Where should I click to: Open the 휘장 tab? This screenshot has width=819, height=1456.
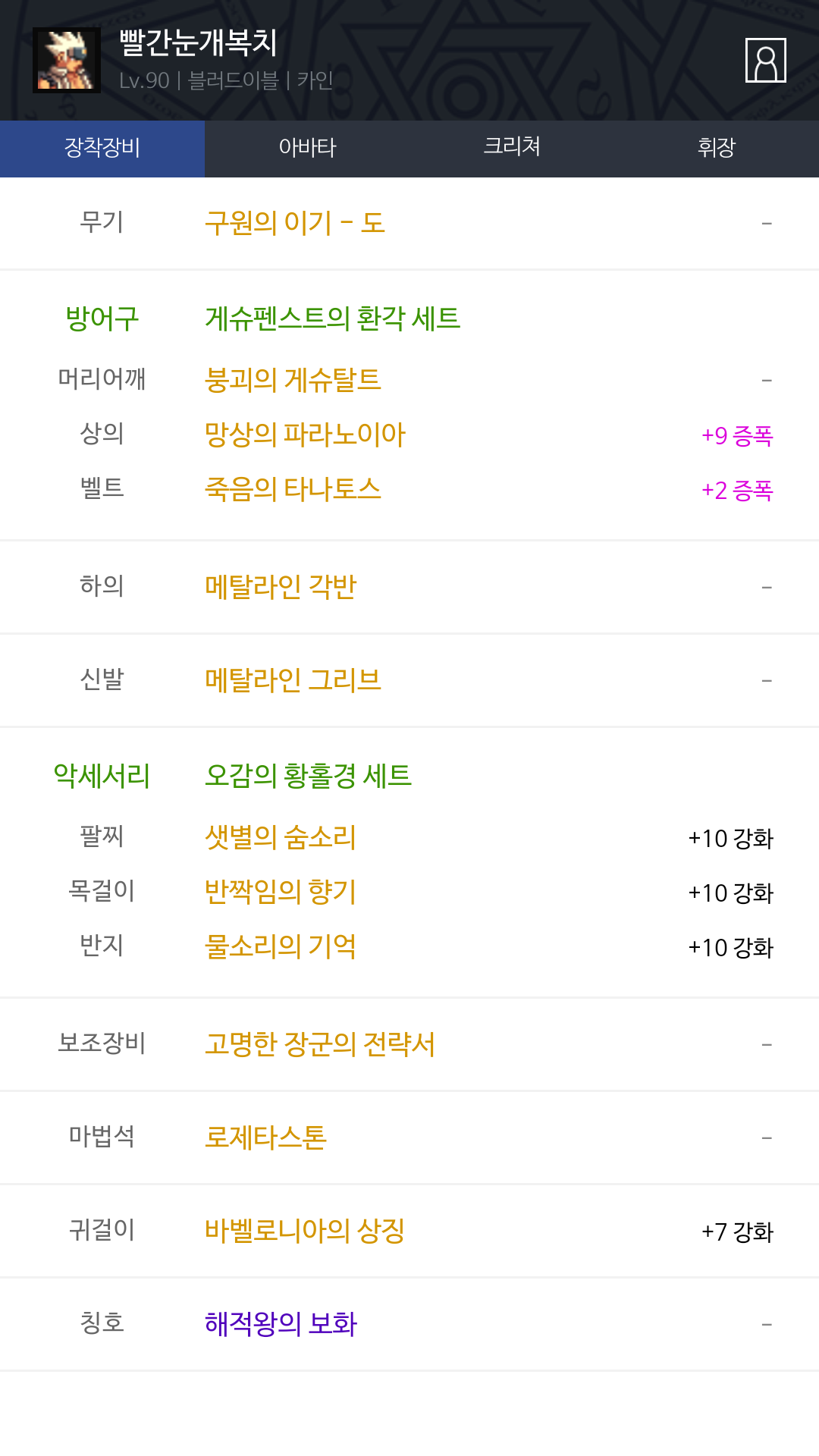pos(717,148)
